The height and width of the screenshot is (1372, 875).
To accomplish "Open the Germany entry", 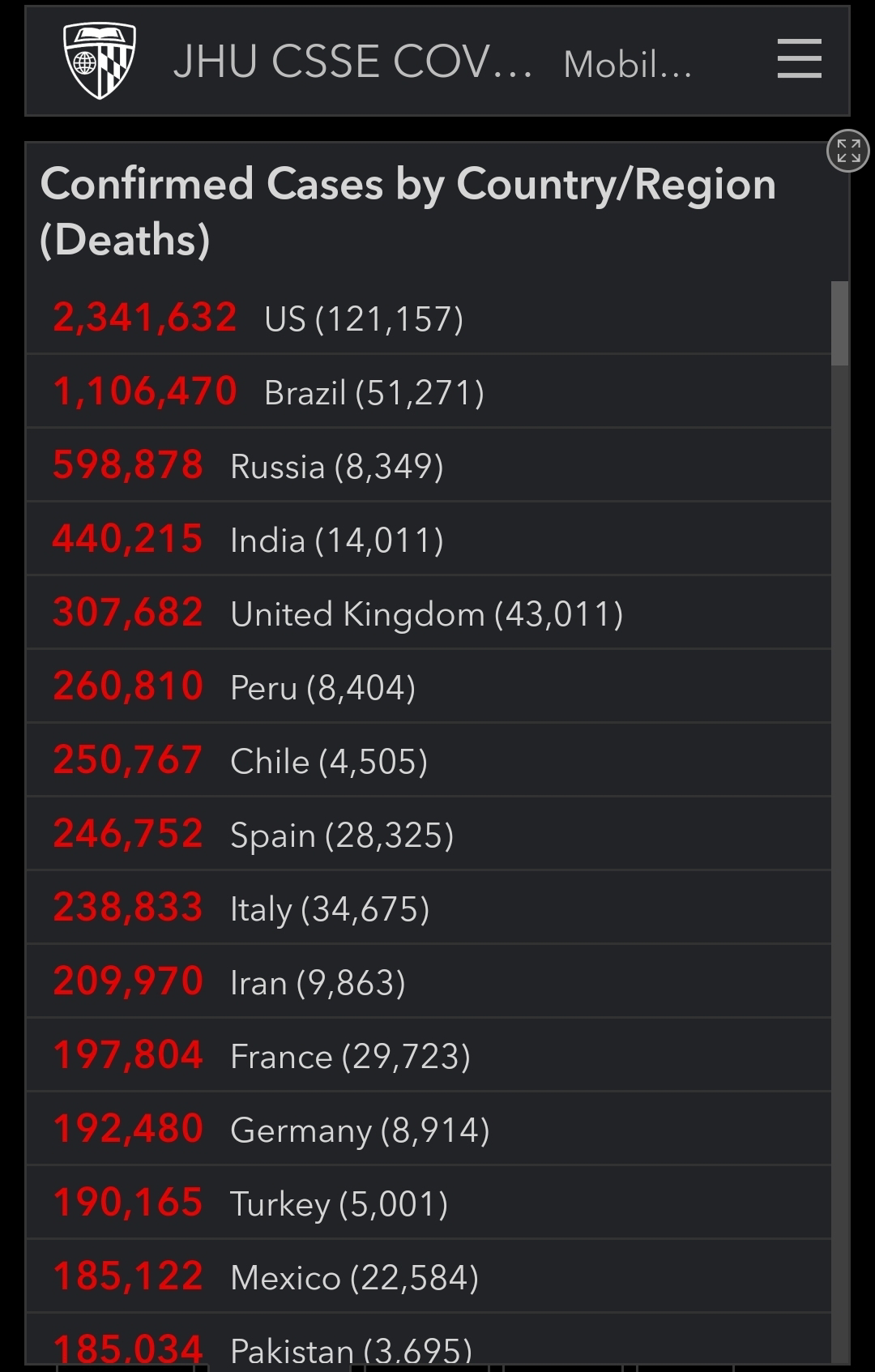I will pos(429,1128).
